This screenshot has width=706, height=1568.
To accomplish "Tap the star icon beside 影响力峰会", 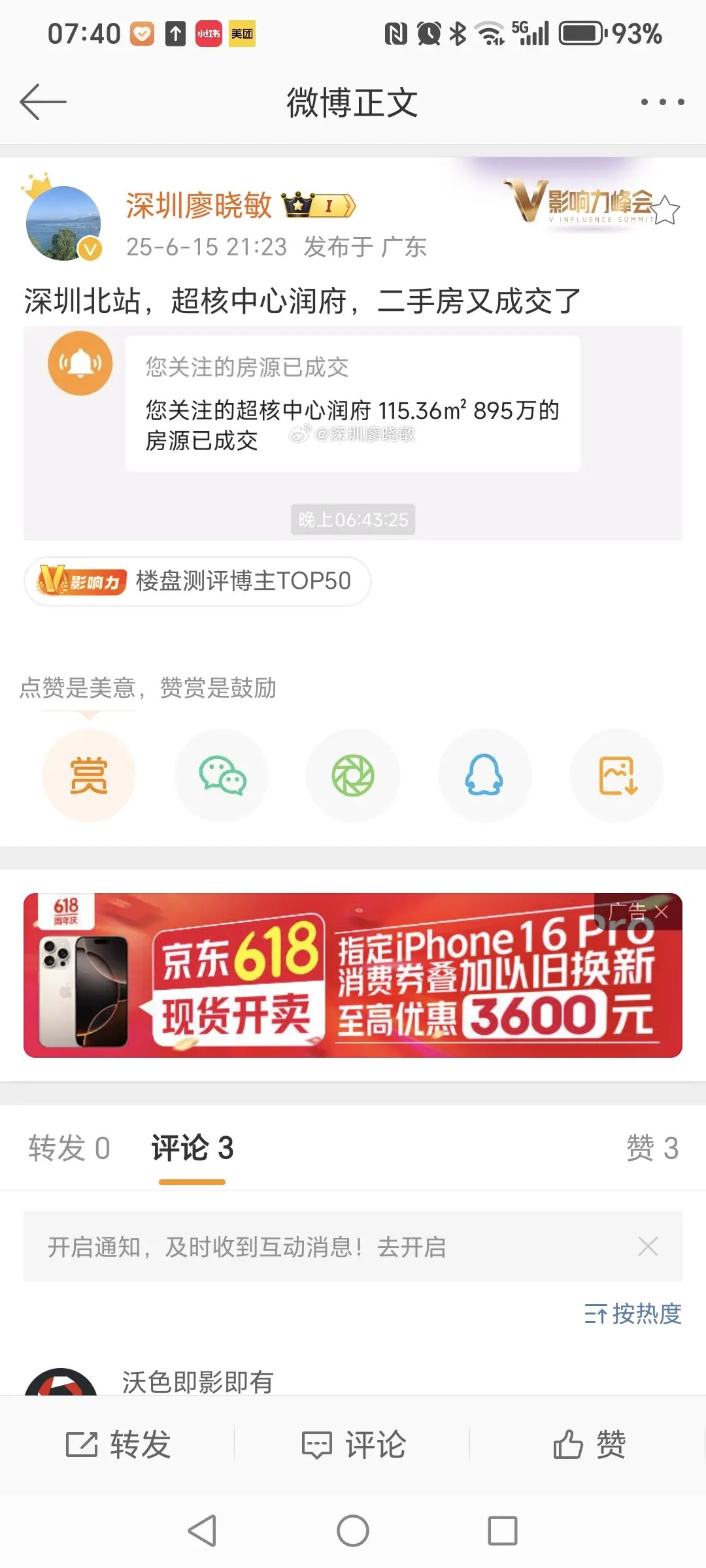I will point(666,210).
